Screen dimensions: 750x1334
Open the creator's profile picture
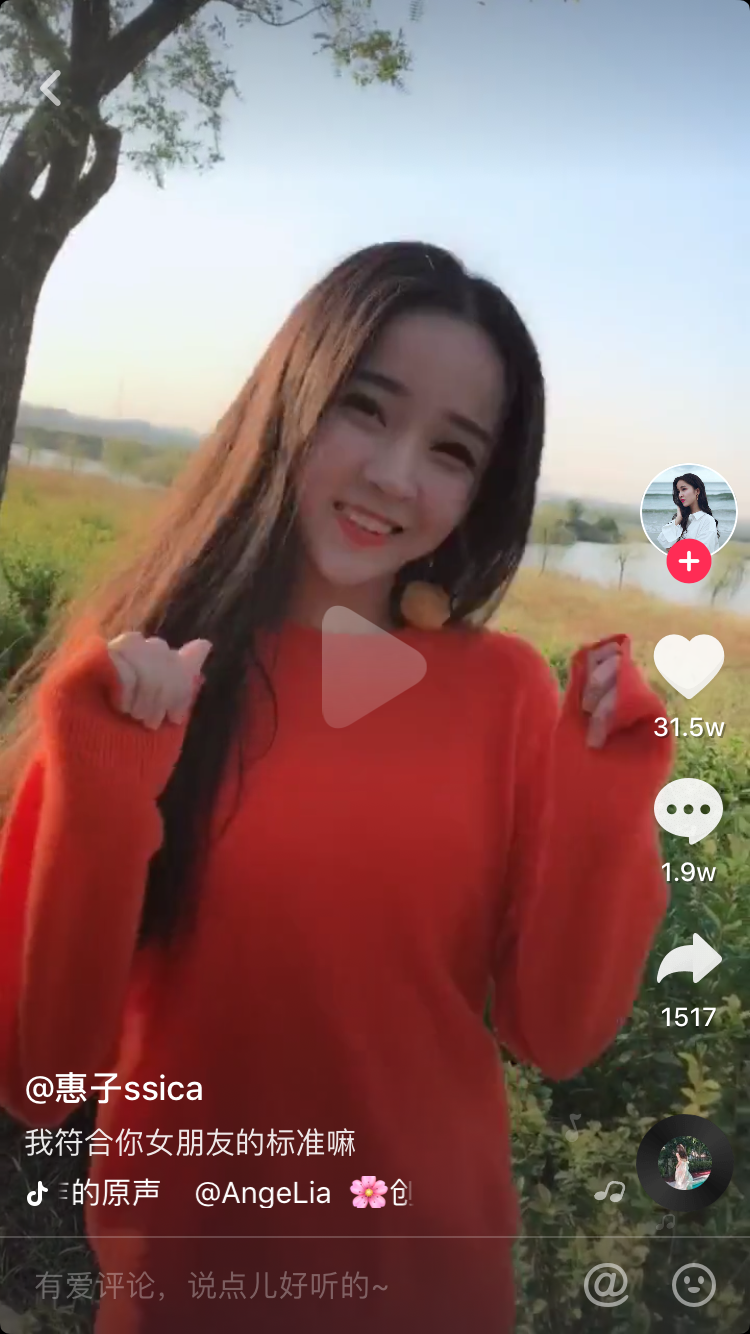point(688,510)
